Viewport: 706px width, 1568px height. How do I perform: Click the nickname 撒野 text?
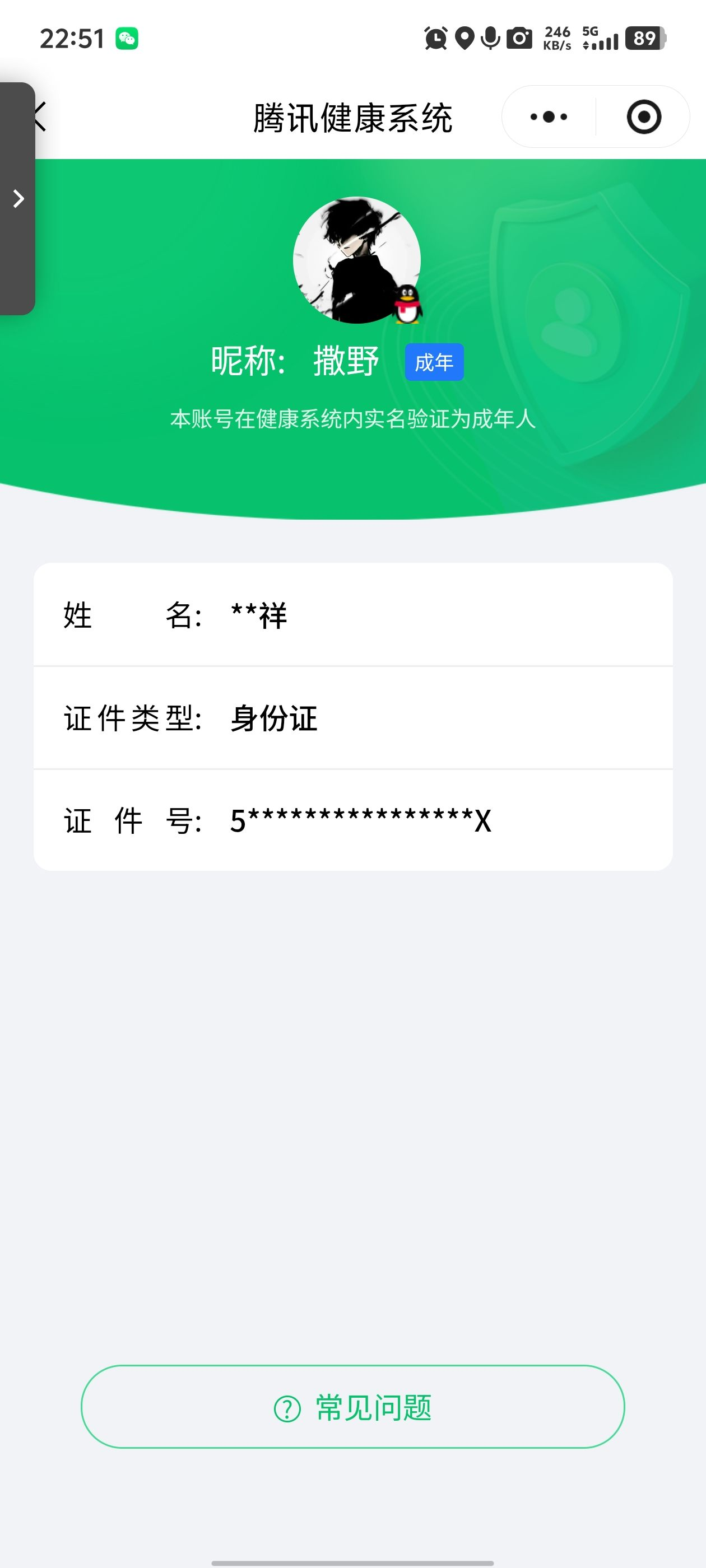coord(347,359)
